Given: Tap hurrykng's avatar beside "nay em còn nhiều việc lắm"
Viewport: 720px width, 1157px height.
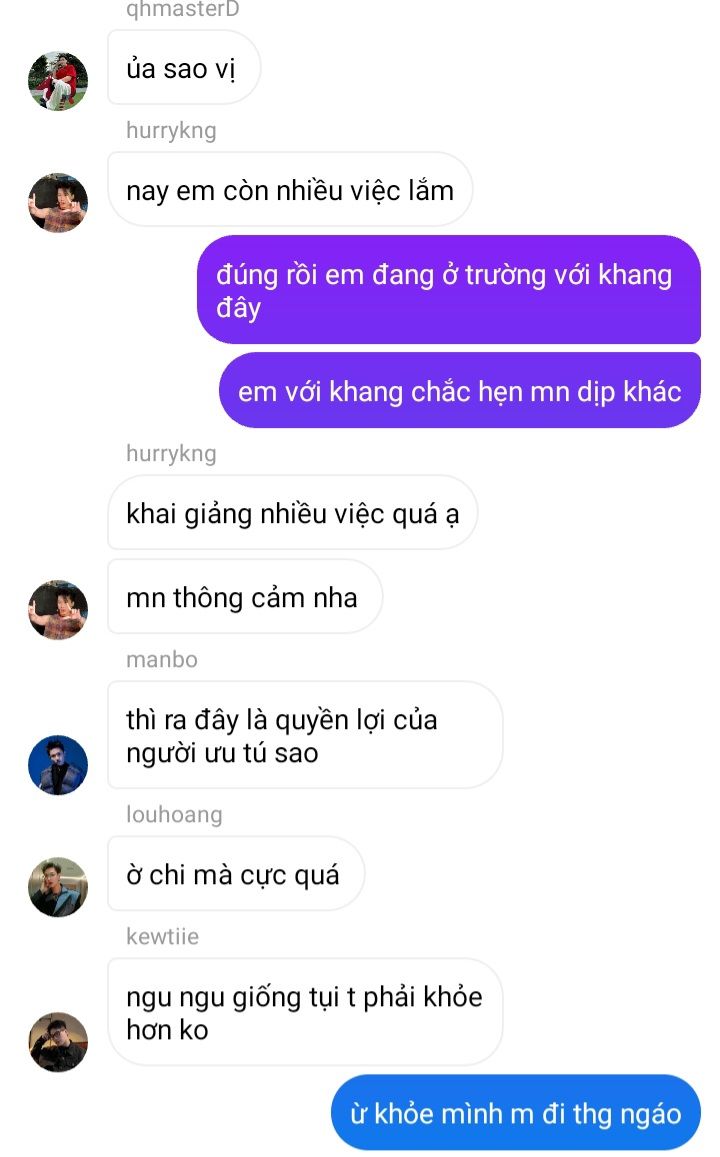Looking at the screenshot, I should point(58,203).
